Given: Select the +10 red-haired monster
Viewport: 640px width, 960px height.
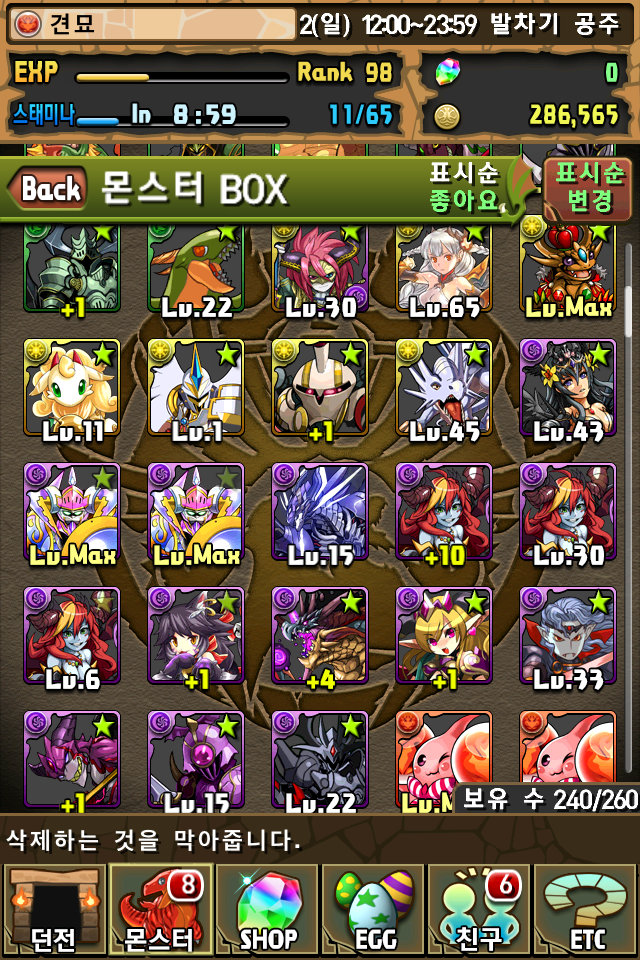Looking at the screenshot, I should 443,512.
